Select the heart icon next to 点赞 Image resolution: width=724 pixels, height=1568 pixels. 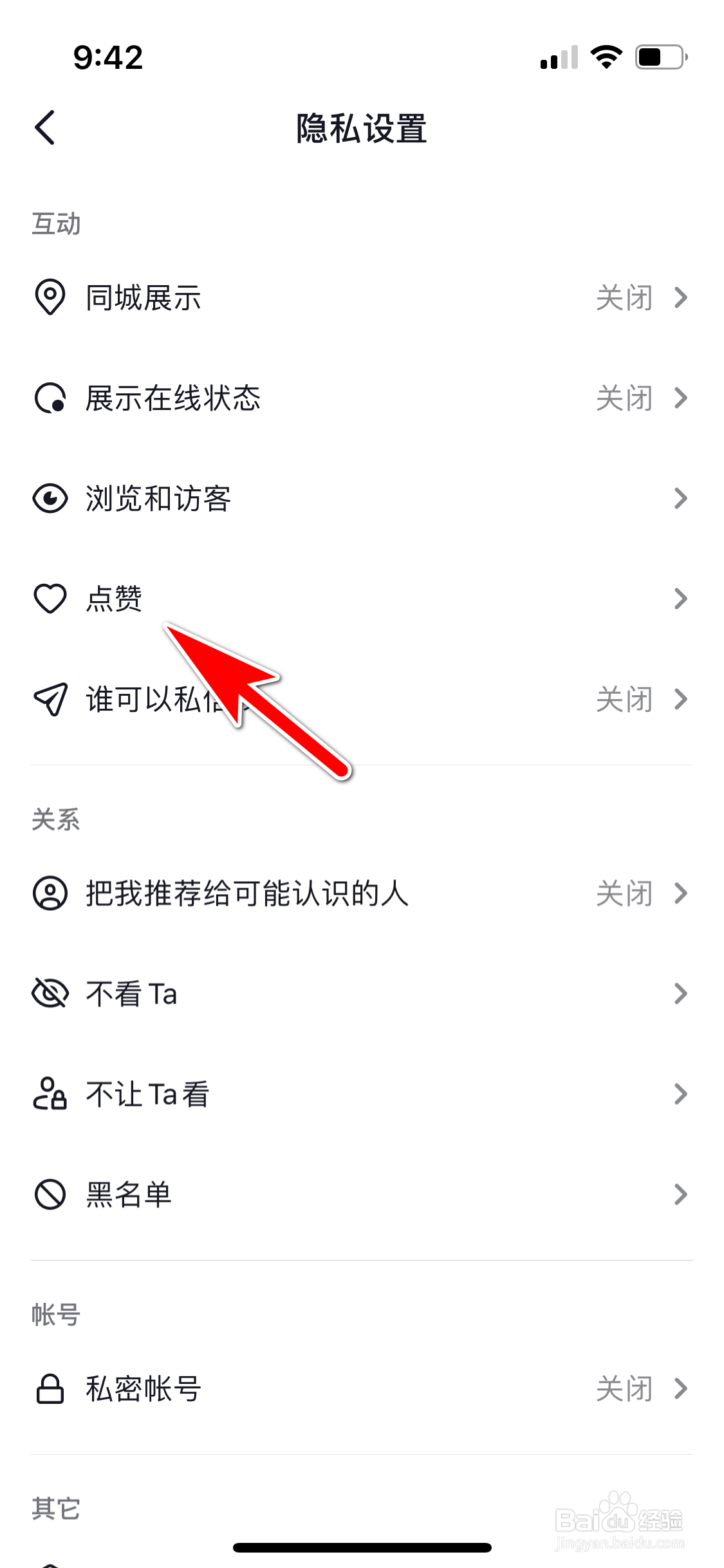coord(50,599)
